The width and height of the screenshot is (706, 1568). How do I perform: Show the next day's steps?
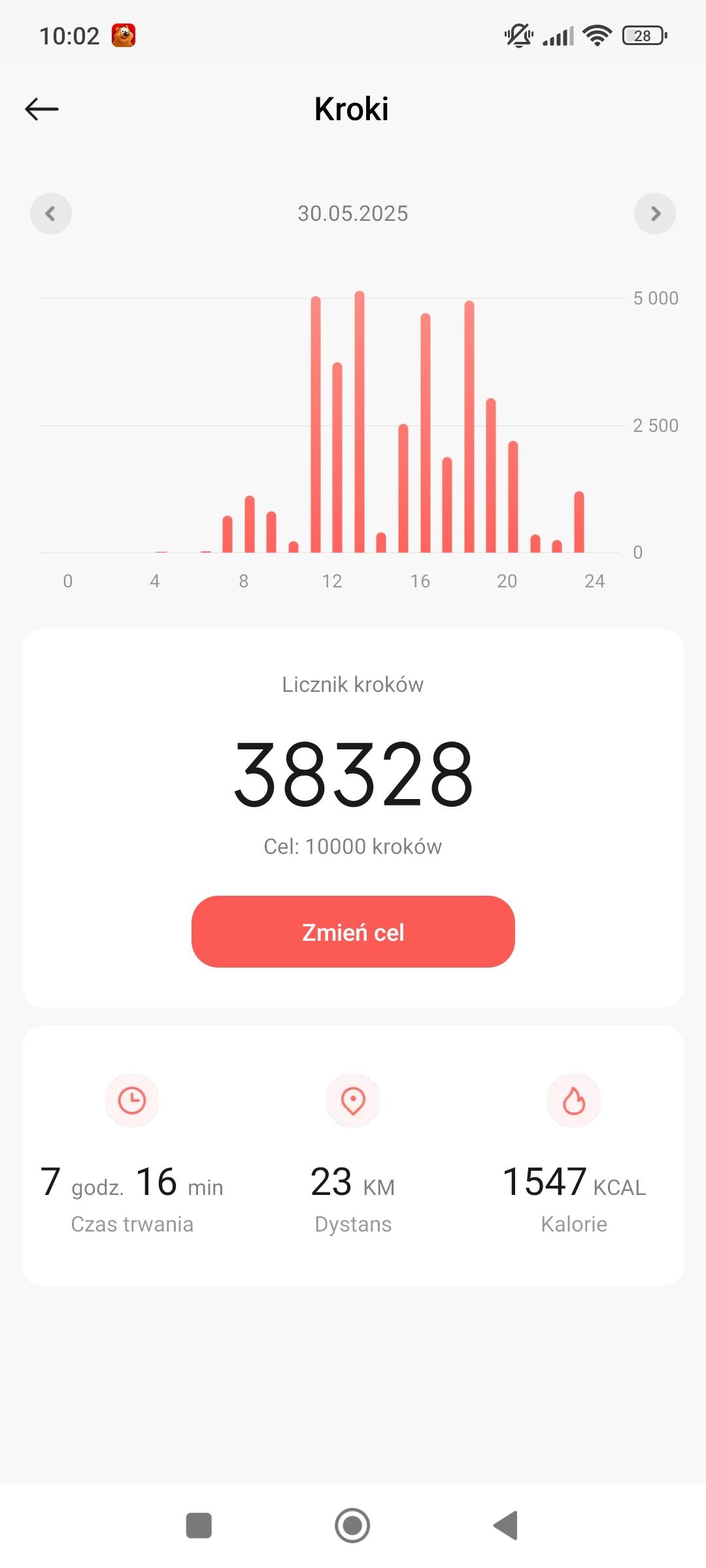point(654,214)
